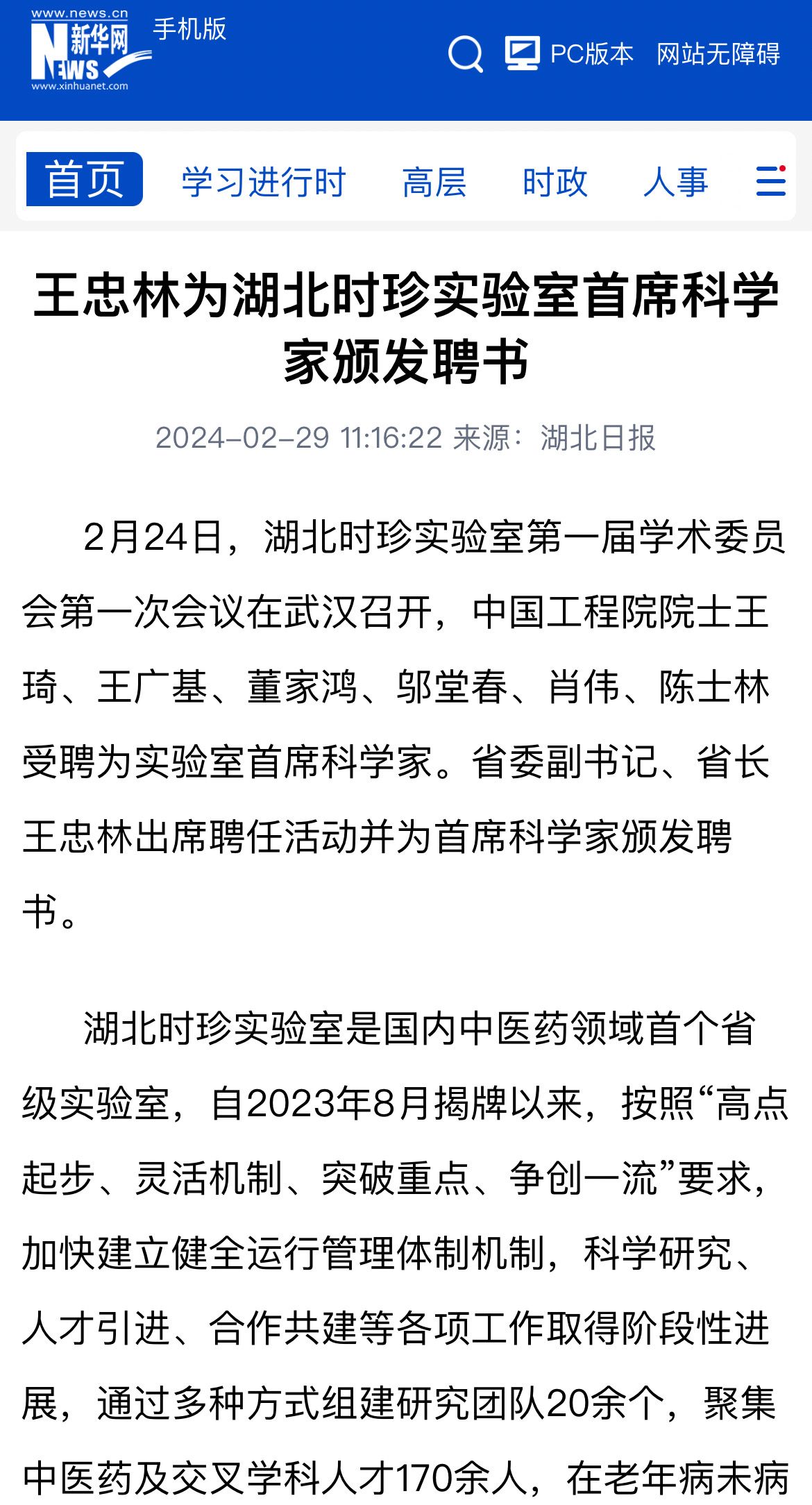Viewport: 812px width, 1505px height.
Task: Go to the 首页 tab
Action: pyautogui.click(x=85, y=179)
